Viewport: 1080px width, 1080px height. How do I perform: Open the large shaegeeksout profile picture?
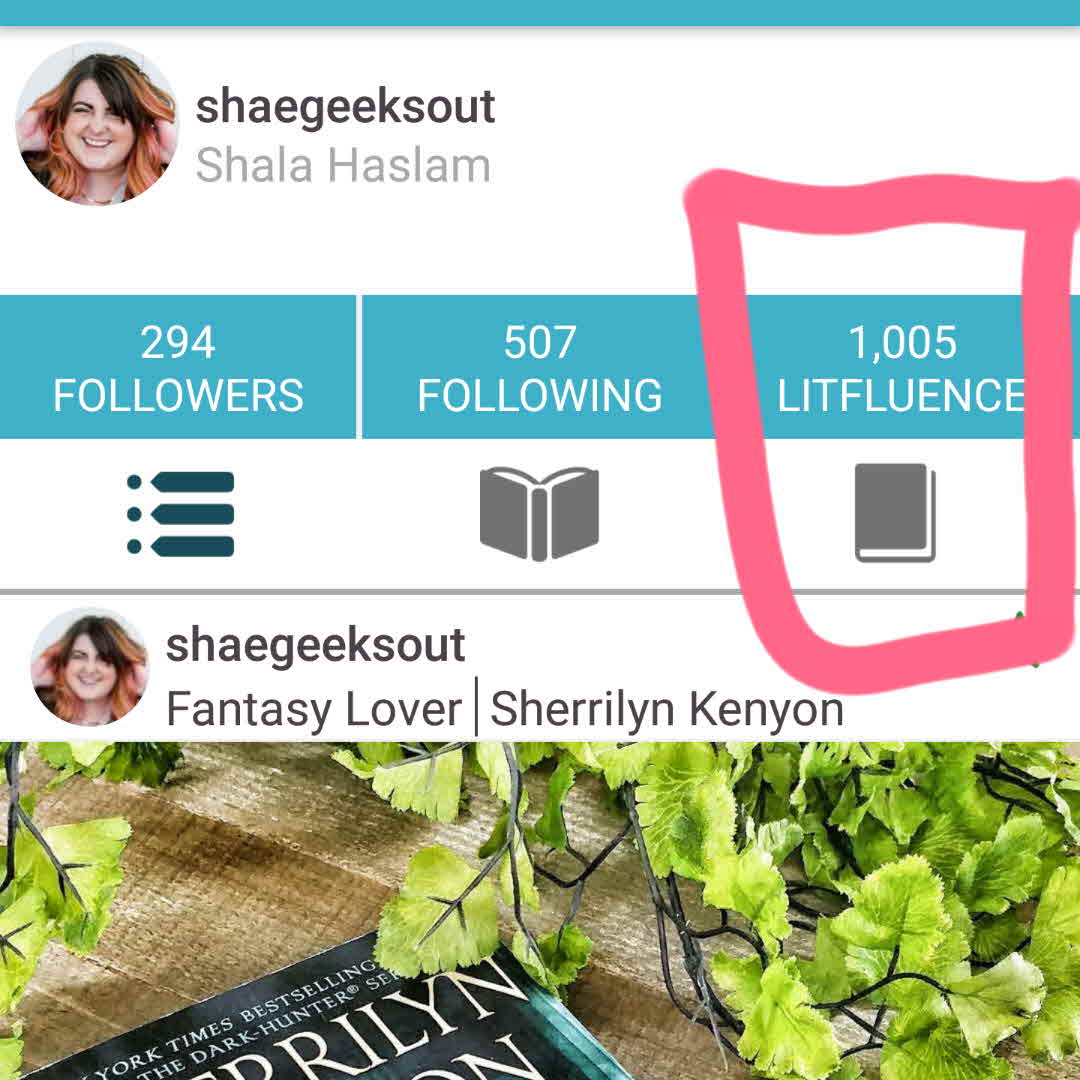click(97, 124)
